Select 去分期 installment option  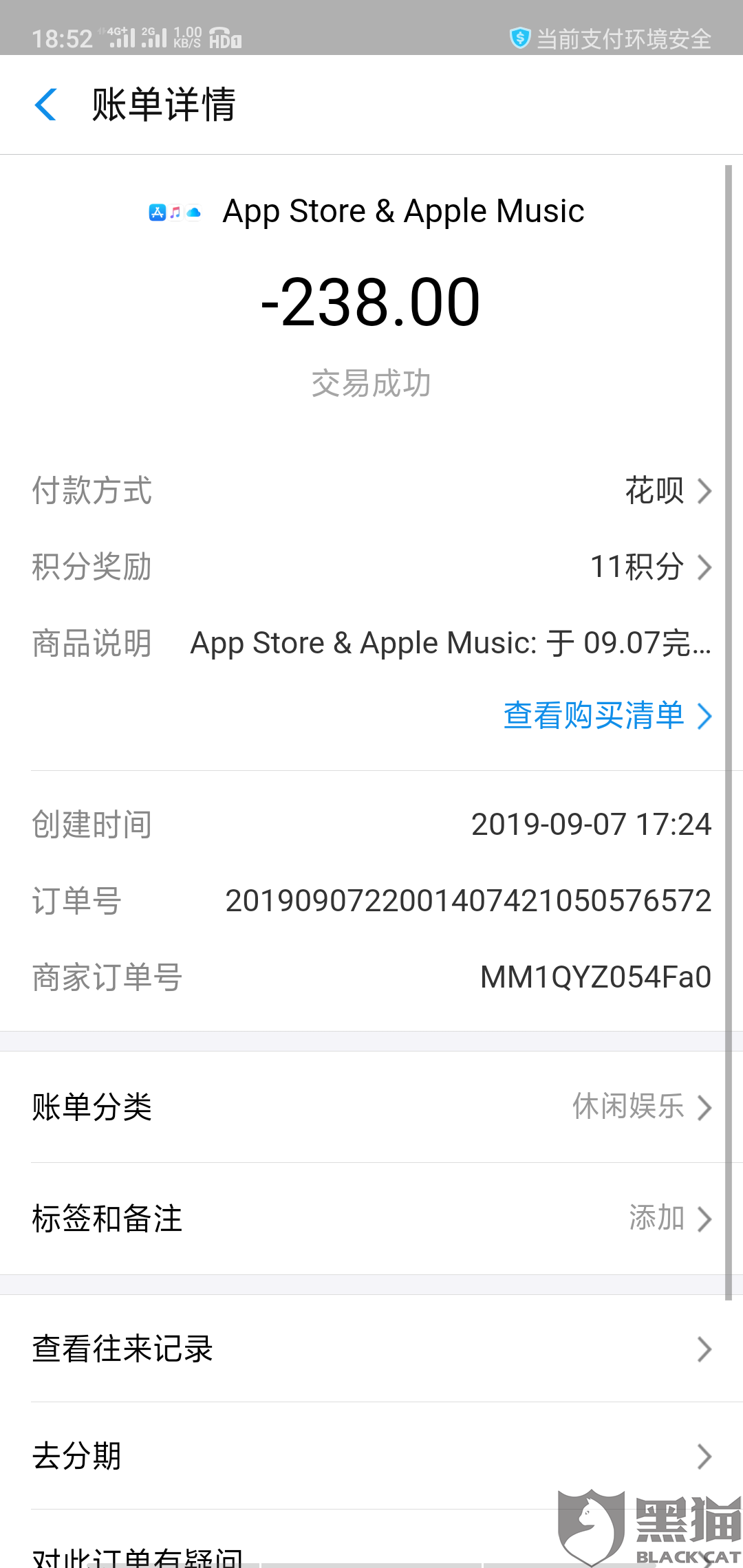[371, 1456]
